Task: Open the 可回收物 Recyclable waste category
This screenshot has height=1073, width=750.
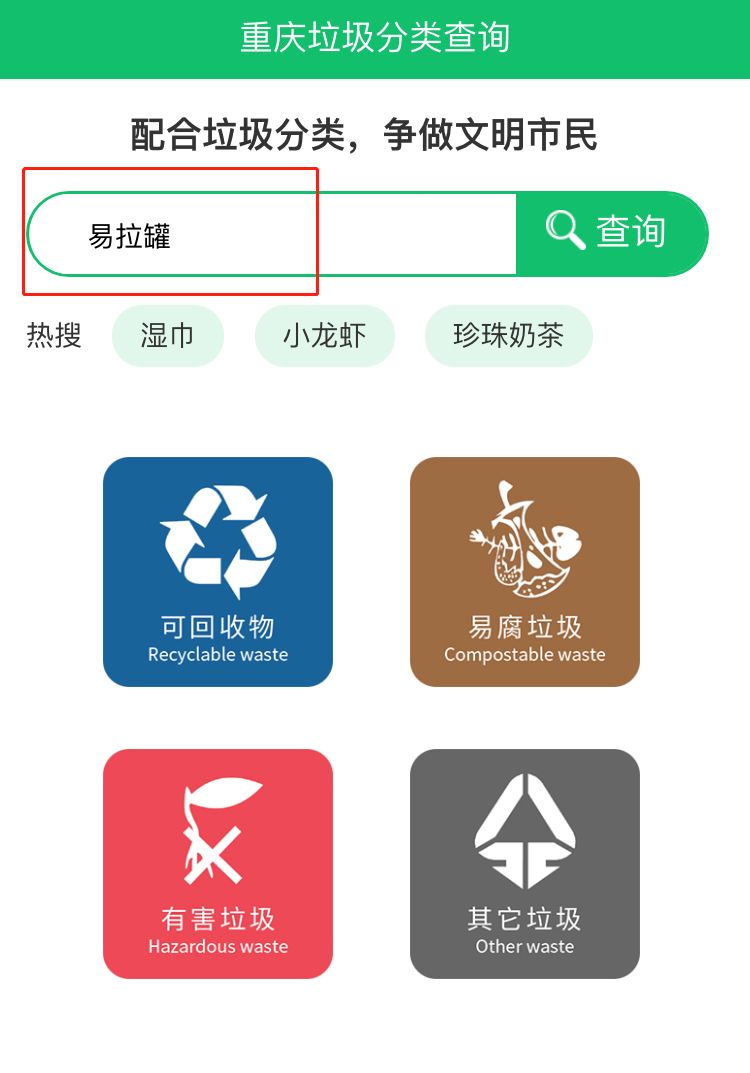Action: click(218, 572)
